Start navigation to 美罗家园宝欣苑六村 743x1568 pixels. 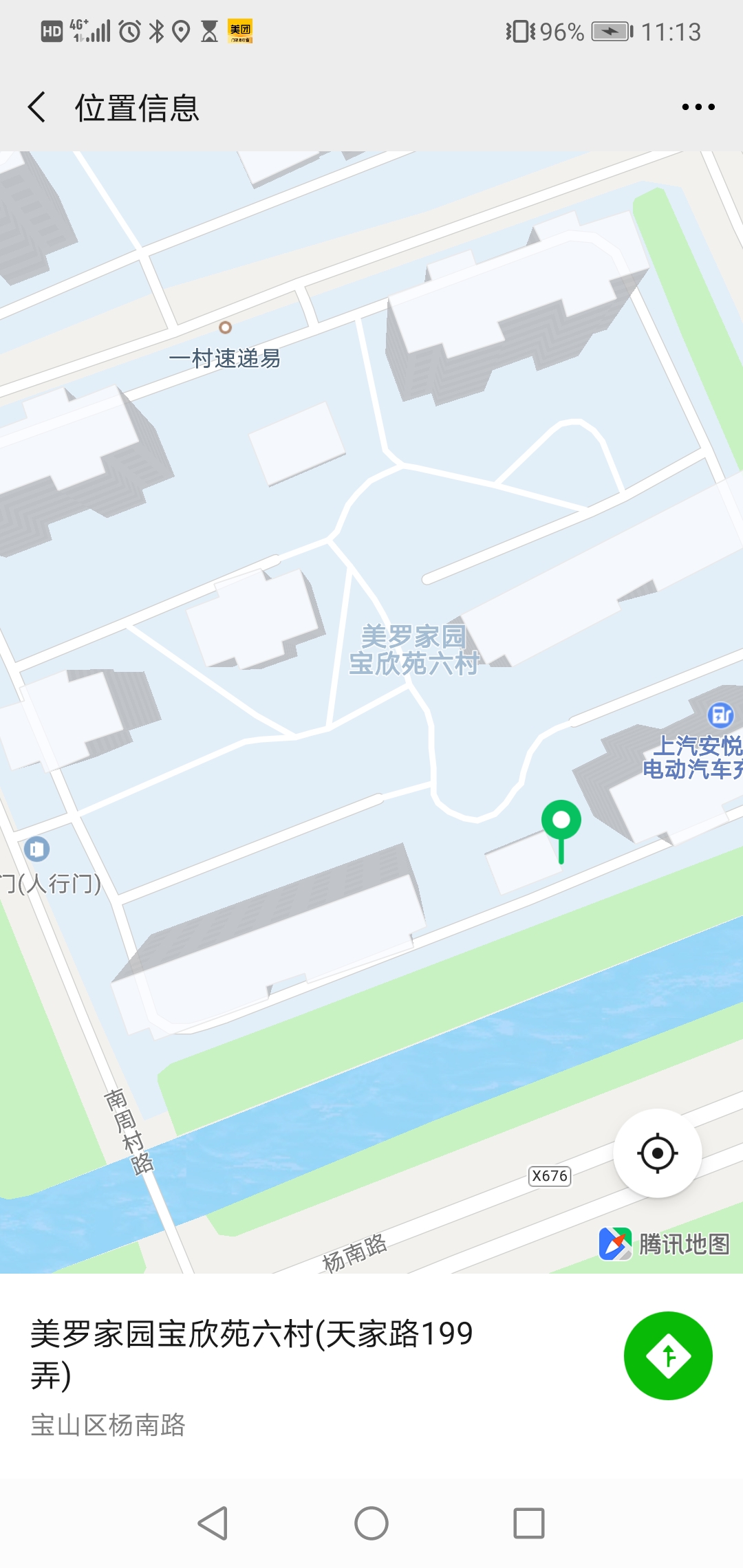[667, 1355]
